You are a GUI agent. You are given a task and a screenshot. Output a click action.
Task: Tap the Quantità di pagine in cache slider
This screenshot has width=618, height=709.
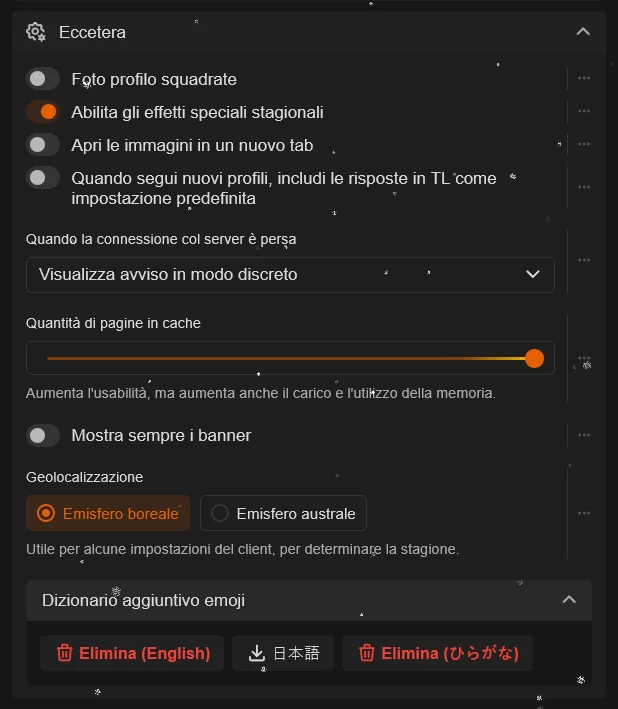pyautogui.click(x=290, y=358)
